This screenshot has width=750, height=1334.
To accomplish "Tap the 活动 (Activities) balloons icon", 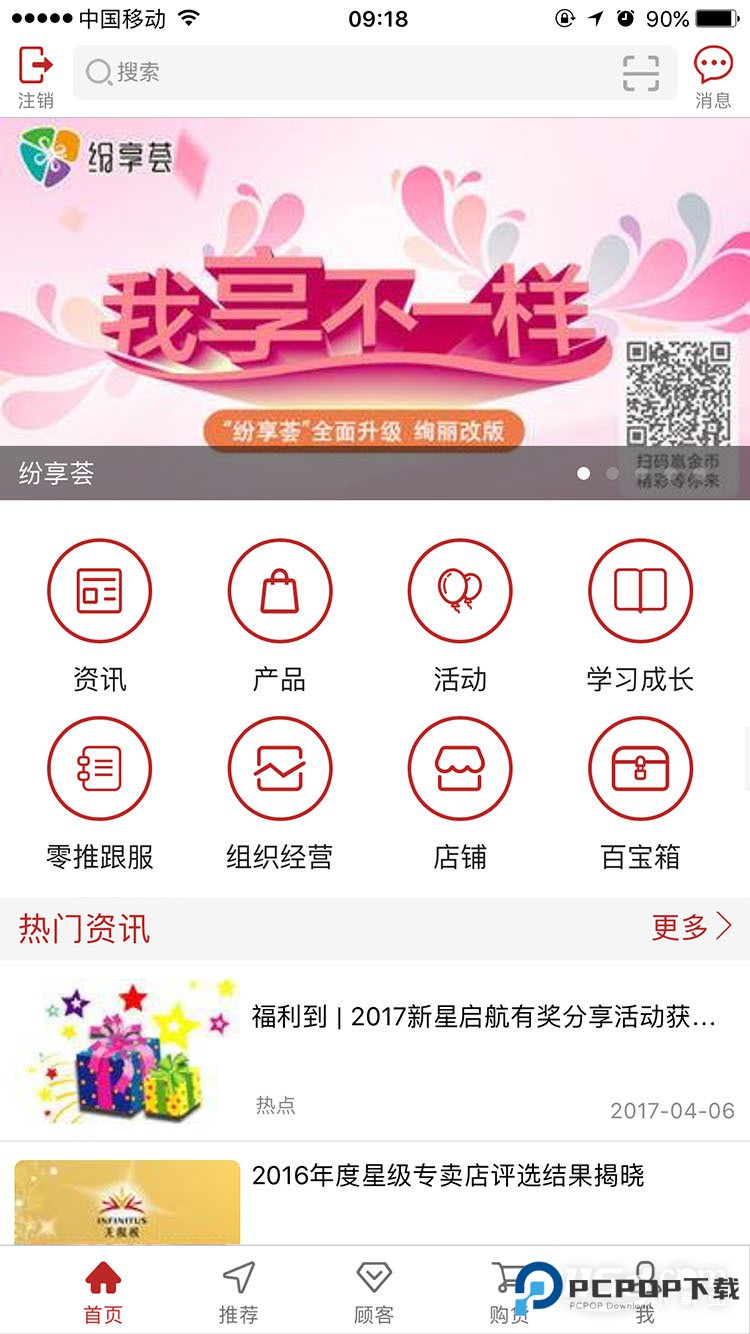I will click(460, 590).
